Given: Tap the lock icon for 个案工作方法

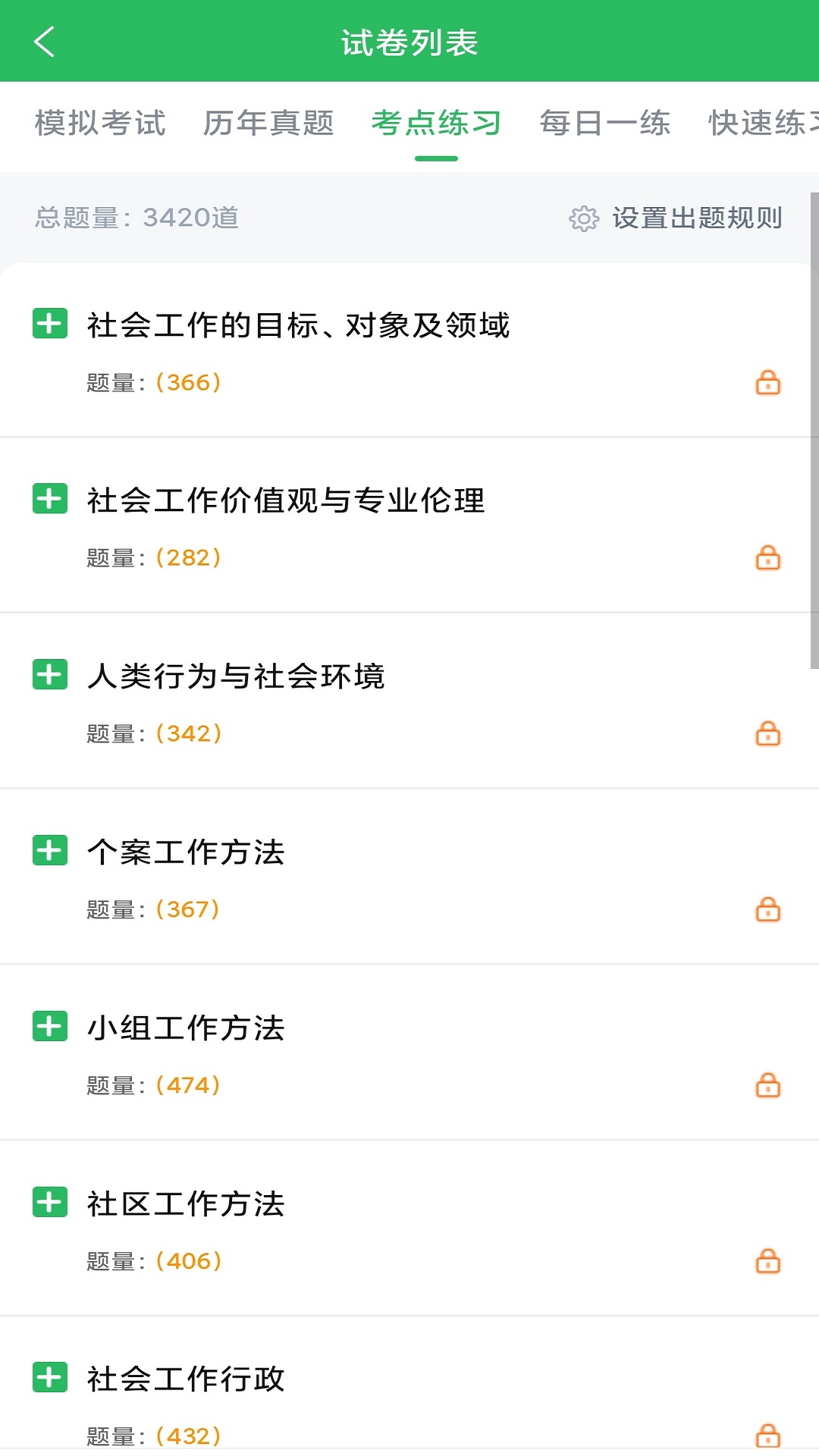Looking at the screenshot, I should 767,909.
